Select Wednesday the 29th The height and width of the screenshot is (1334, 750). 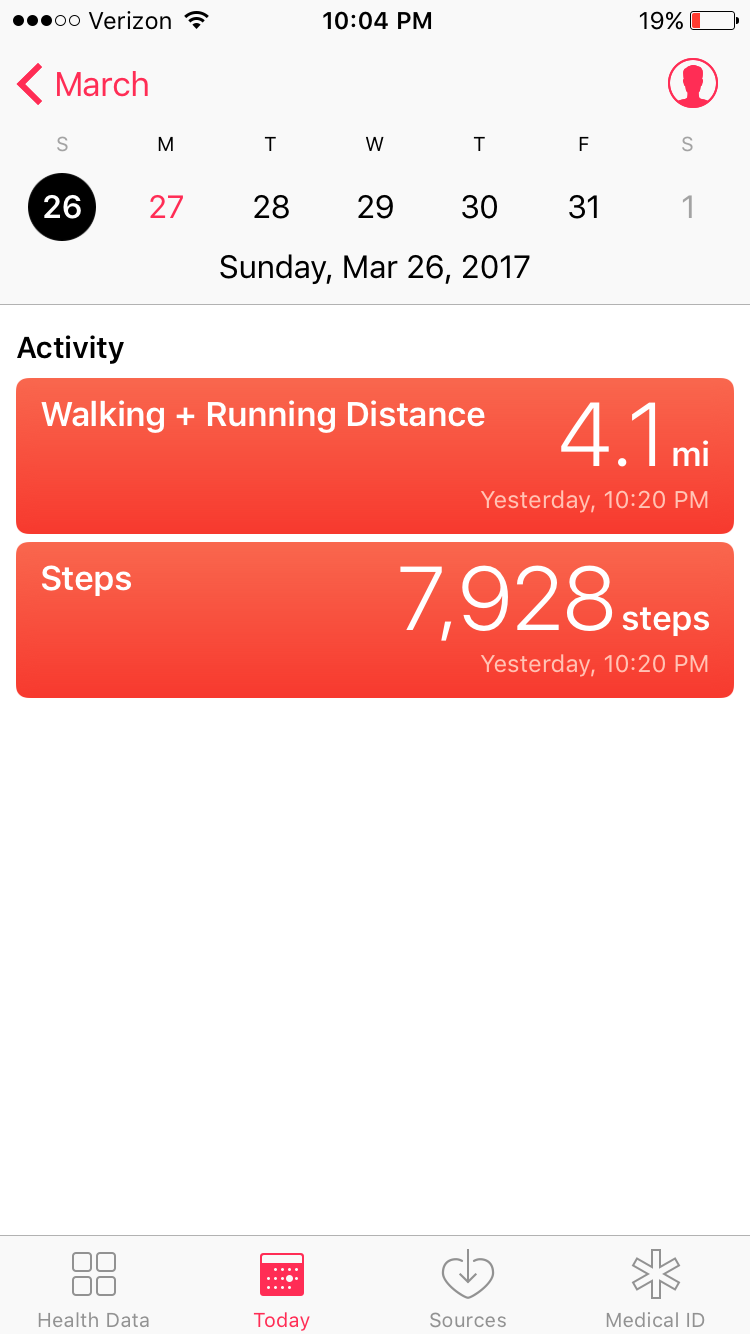[375, 207]
